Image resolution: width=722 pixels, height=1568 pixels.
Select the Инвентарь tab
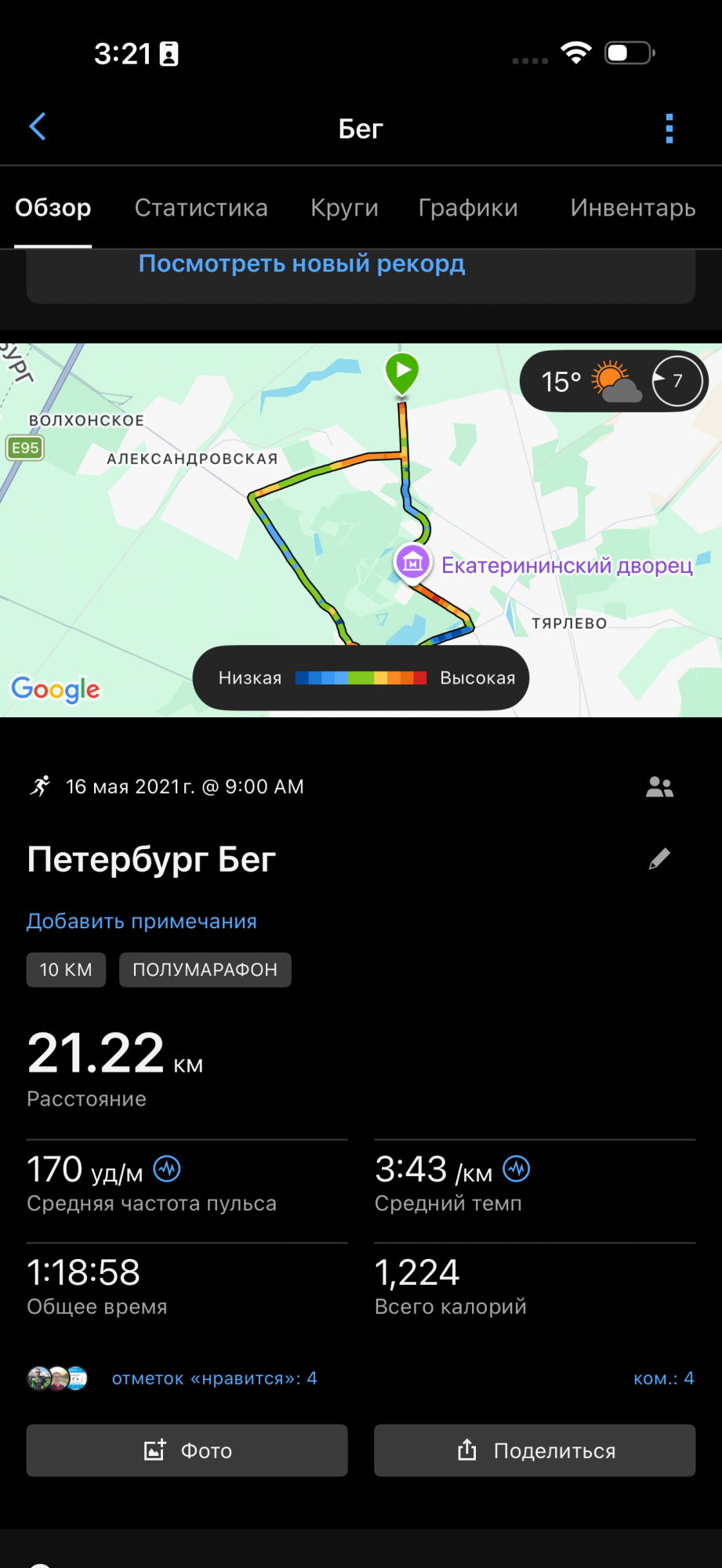(633, 208)
